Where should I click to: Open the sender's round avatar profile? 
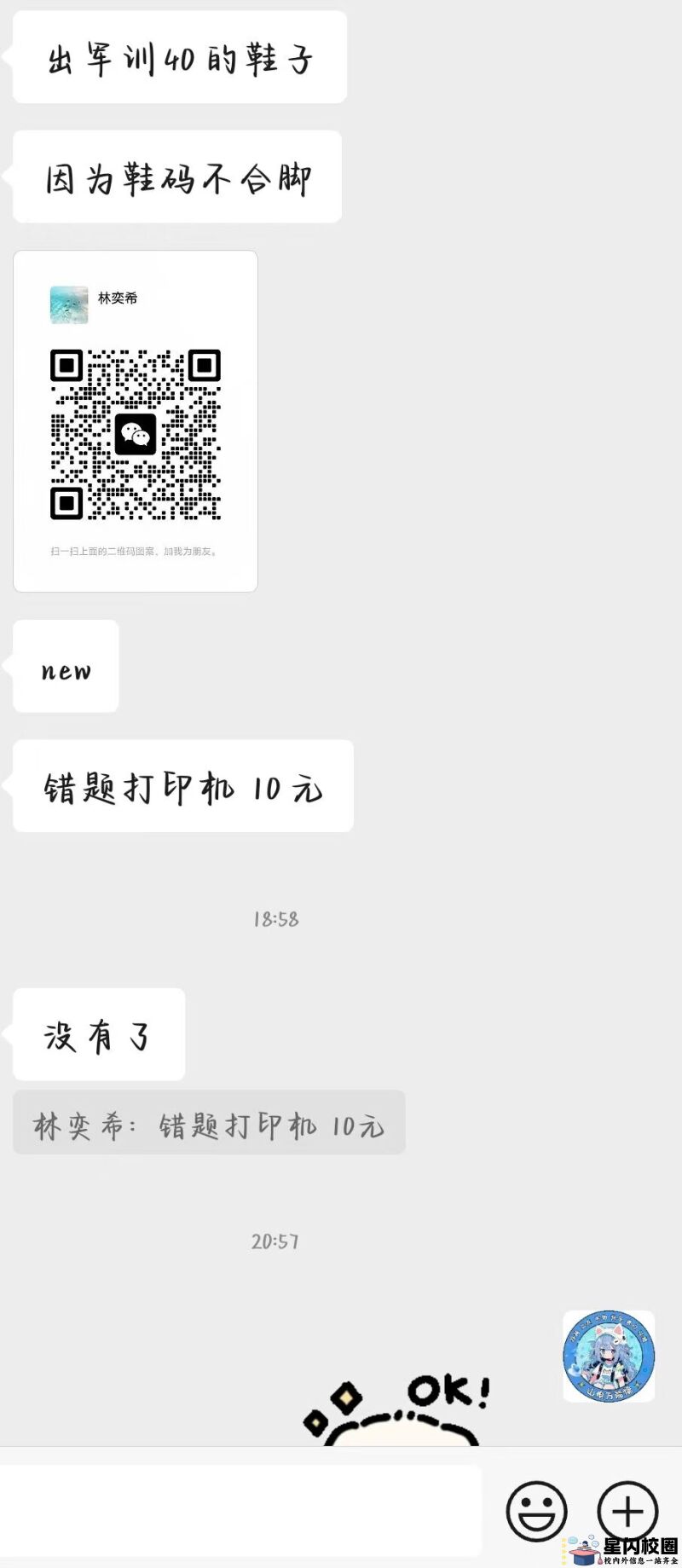coord(609,1357)
